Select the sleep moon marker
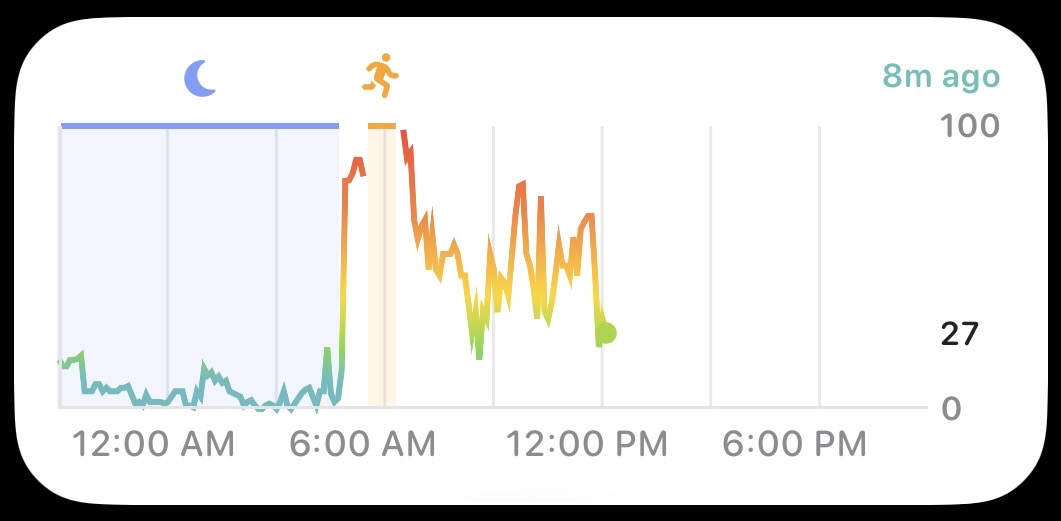Screen dimensions: 1061x521 [201, 78]
